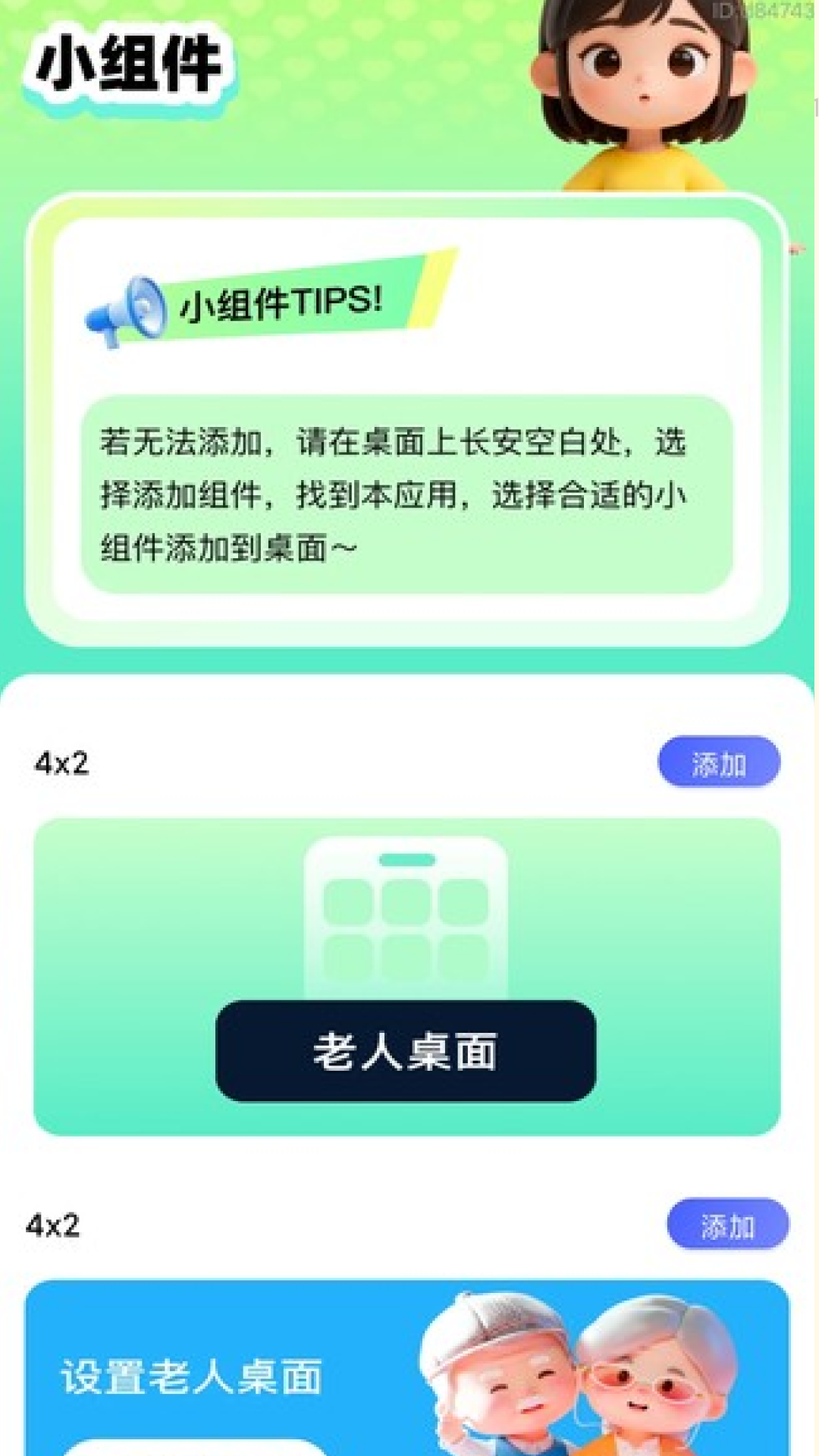Screen dimensions: 819x1456
Task: Open the green 老人桌面 widget preview card
Action: pos(406,976)
